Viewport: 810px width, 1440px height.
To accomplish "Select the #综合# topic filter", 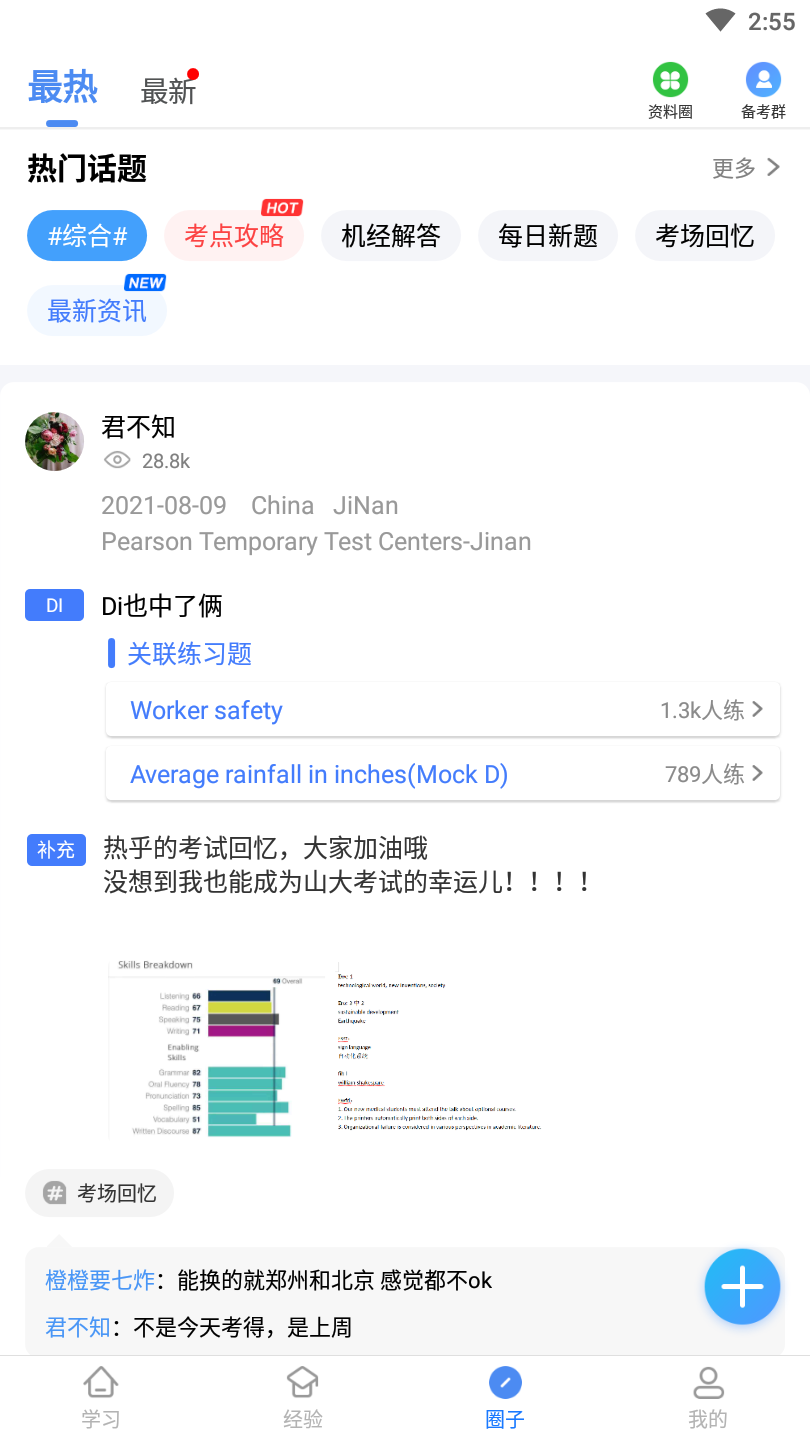I will (86, 235).
